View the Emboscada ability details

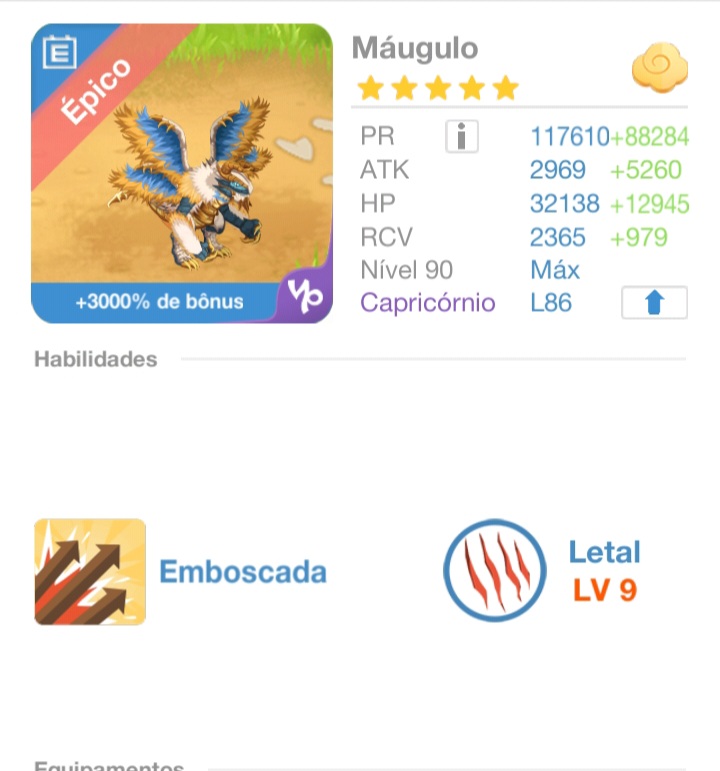[90, 572]
